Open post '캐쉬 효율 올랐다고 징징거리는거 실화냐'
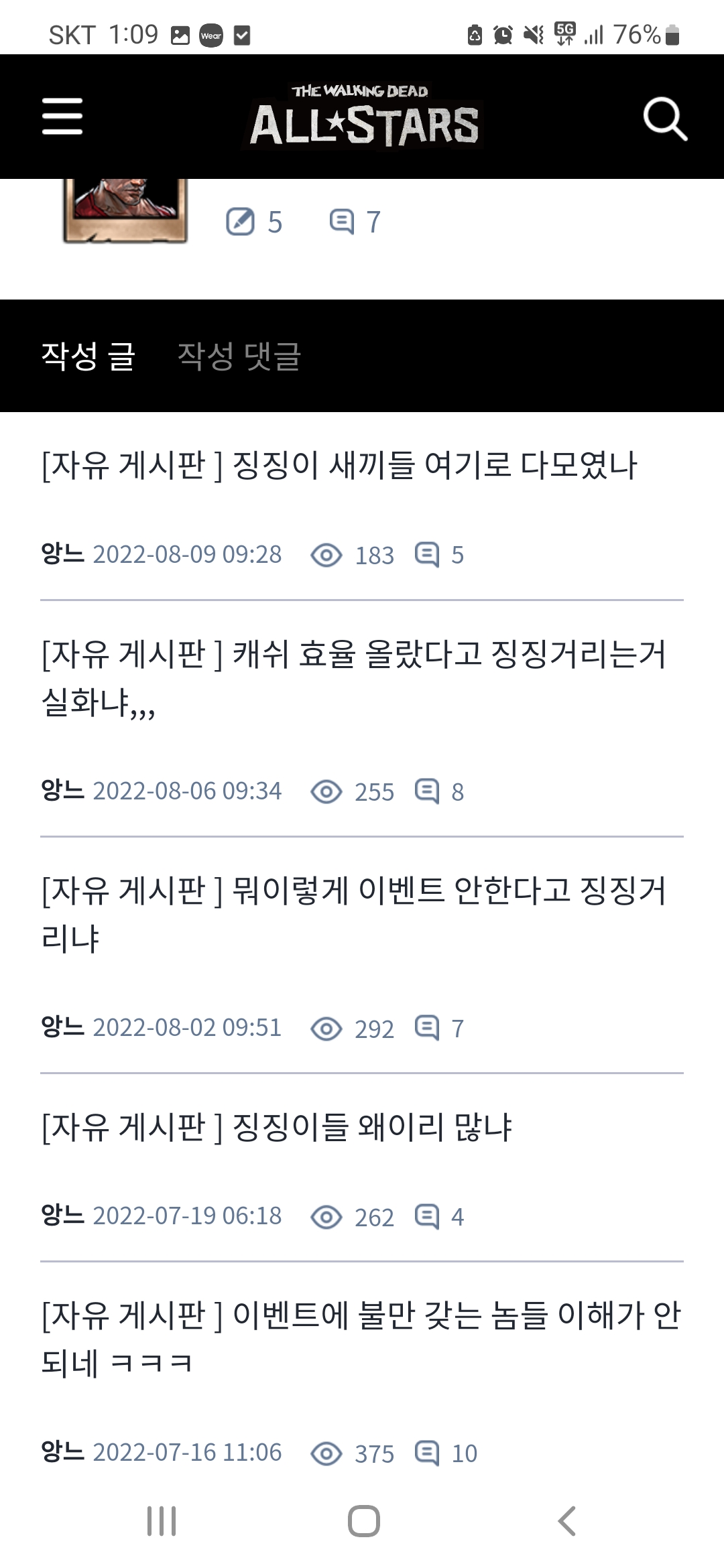Screen dimensions: 724x1568 (354, 677)
